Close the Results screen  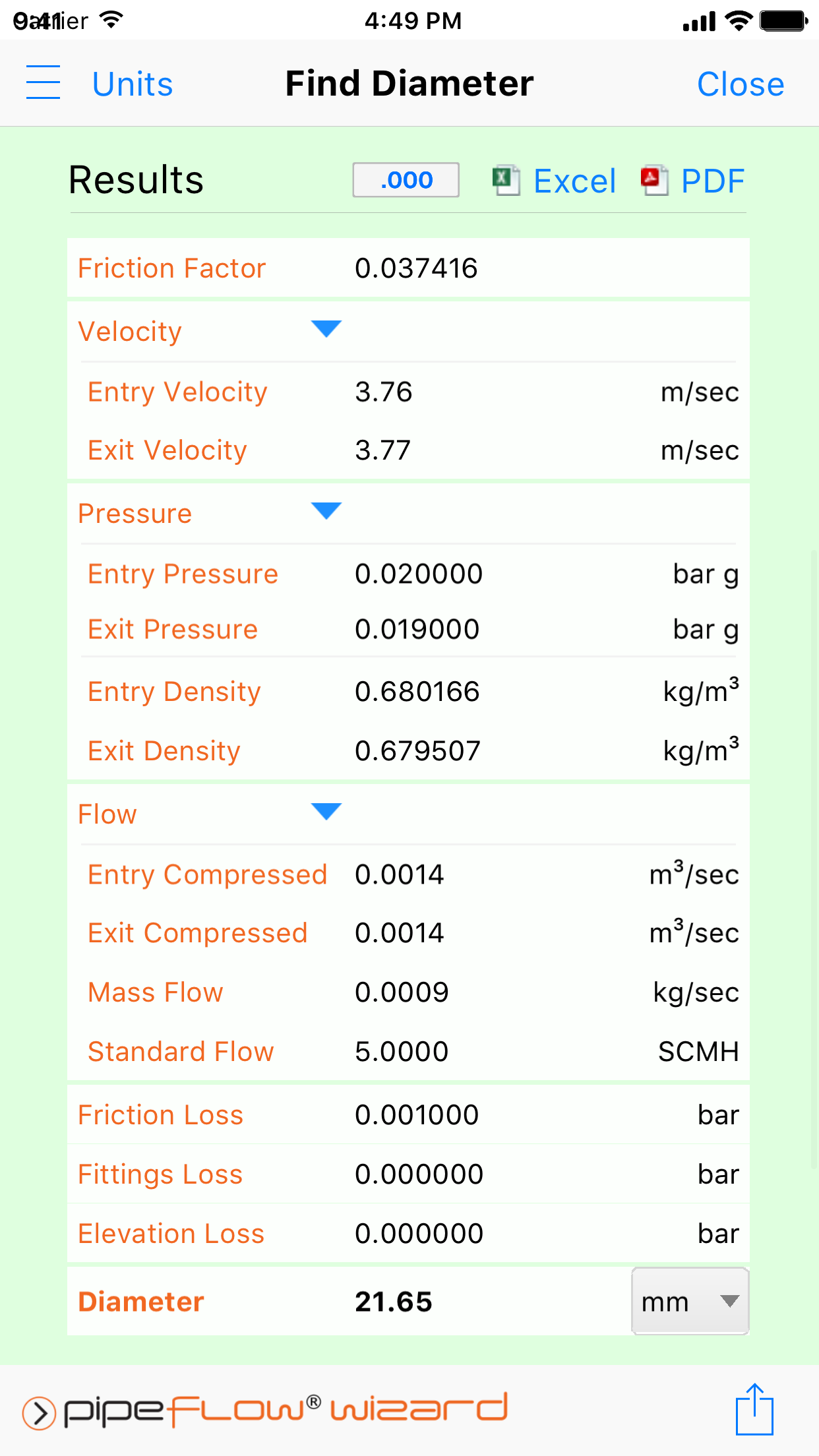739,83
